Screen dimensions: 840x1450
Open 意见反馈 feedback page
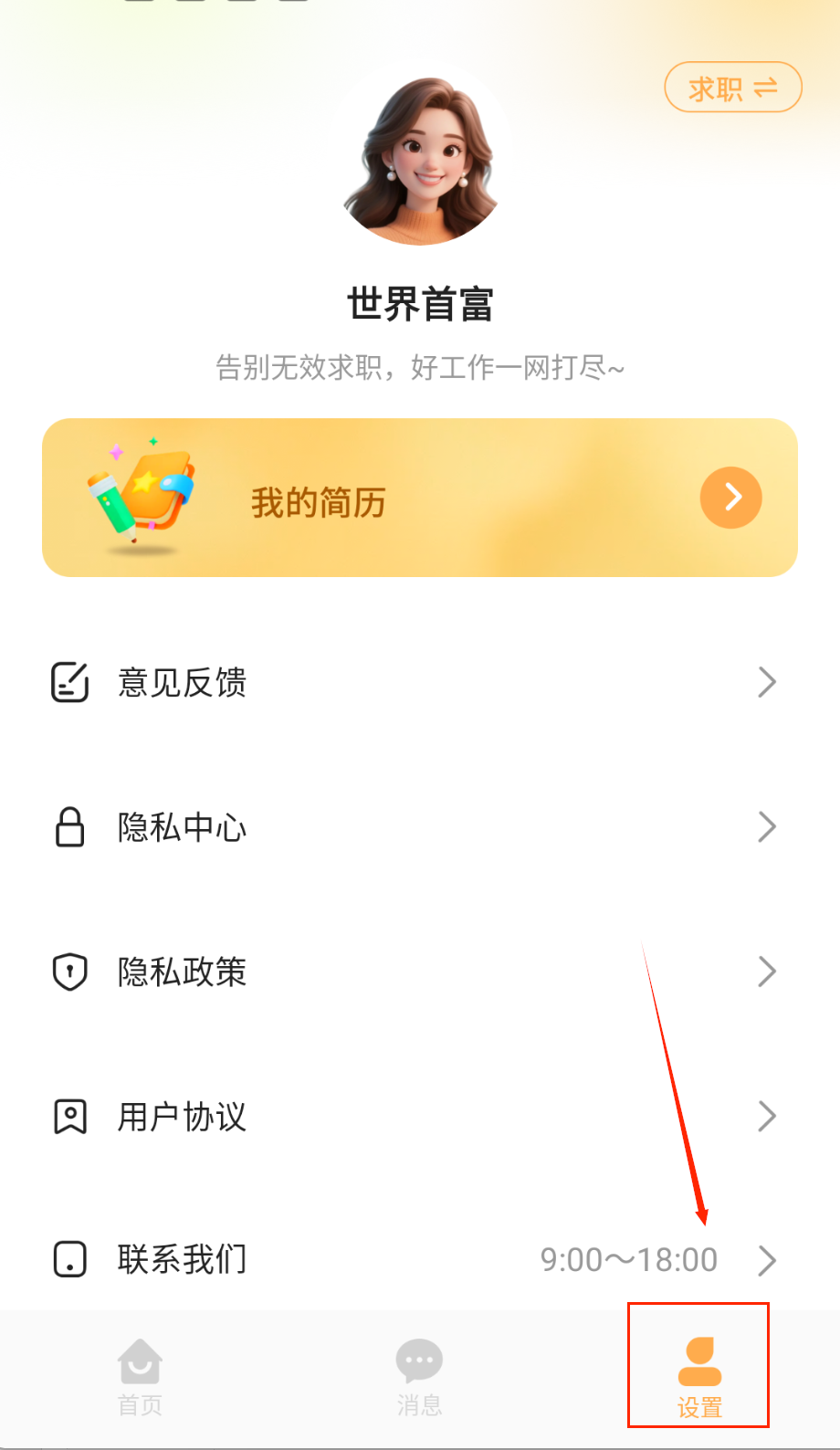(420, 682)
